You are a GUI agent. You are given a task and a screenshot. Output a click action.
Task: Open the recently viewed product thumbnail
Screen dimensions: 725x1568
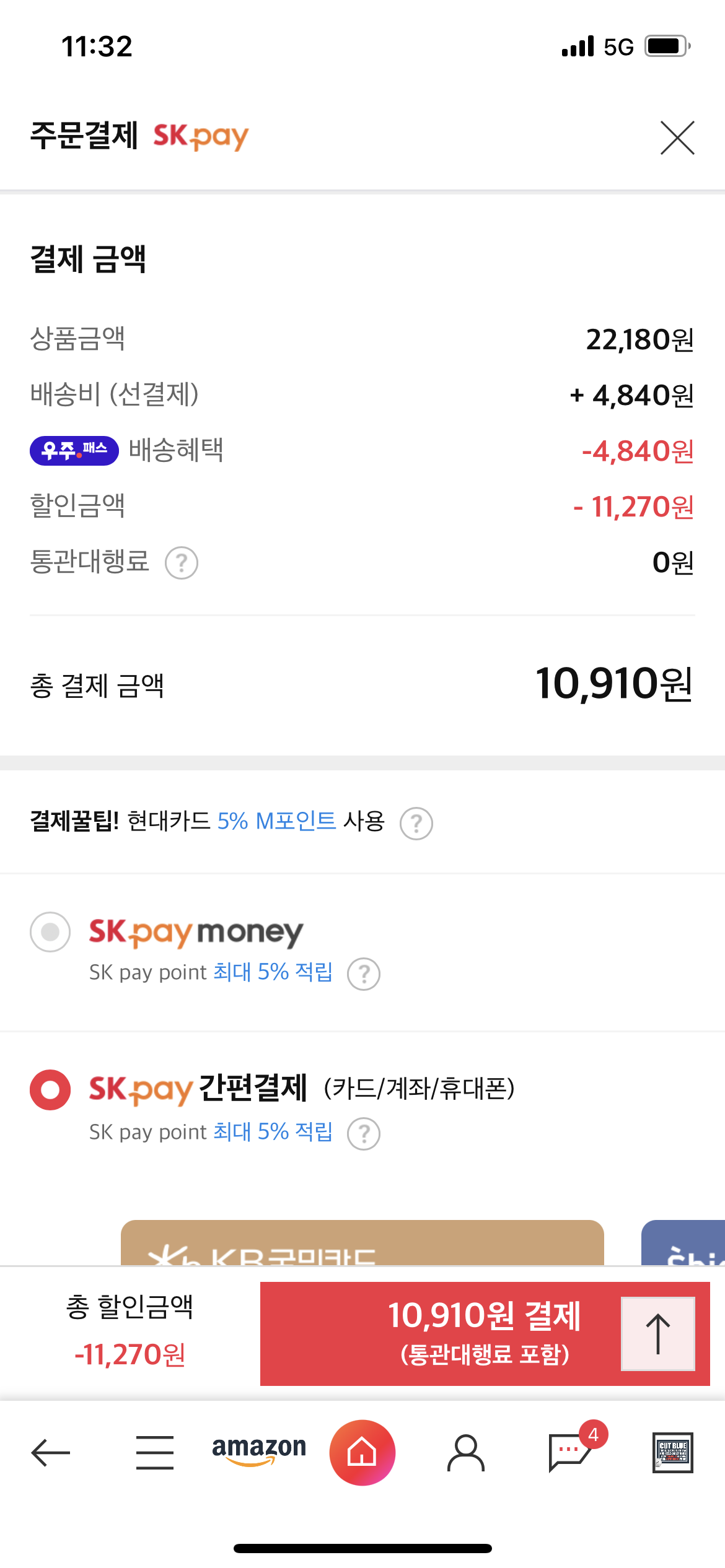pyautogui.click(x=673, y=1452)
